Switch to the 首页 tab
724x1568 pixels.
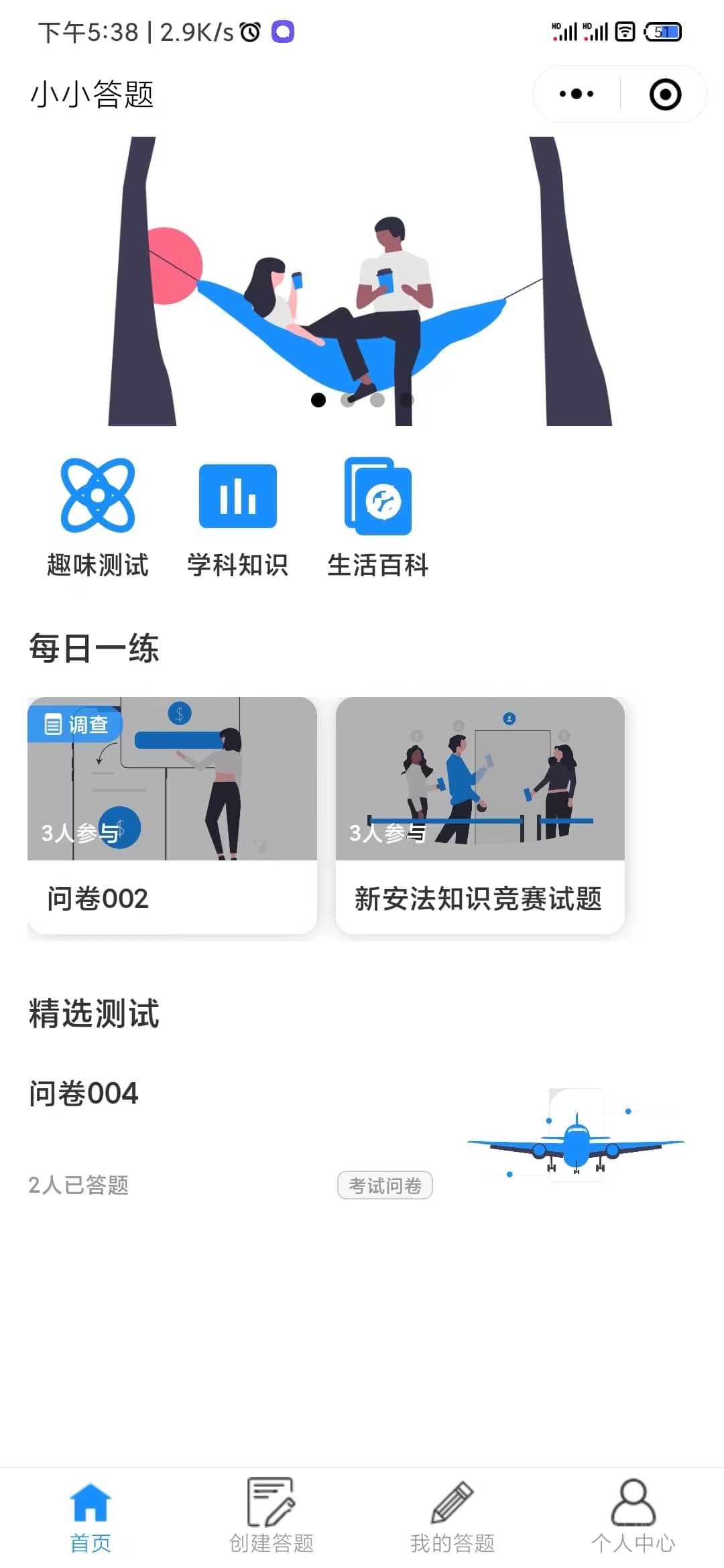point(90,1517)
